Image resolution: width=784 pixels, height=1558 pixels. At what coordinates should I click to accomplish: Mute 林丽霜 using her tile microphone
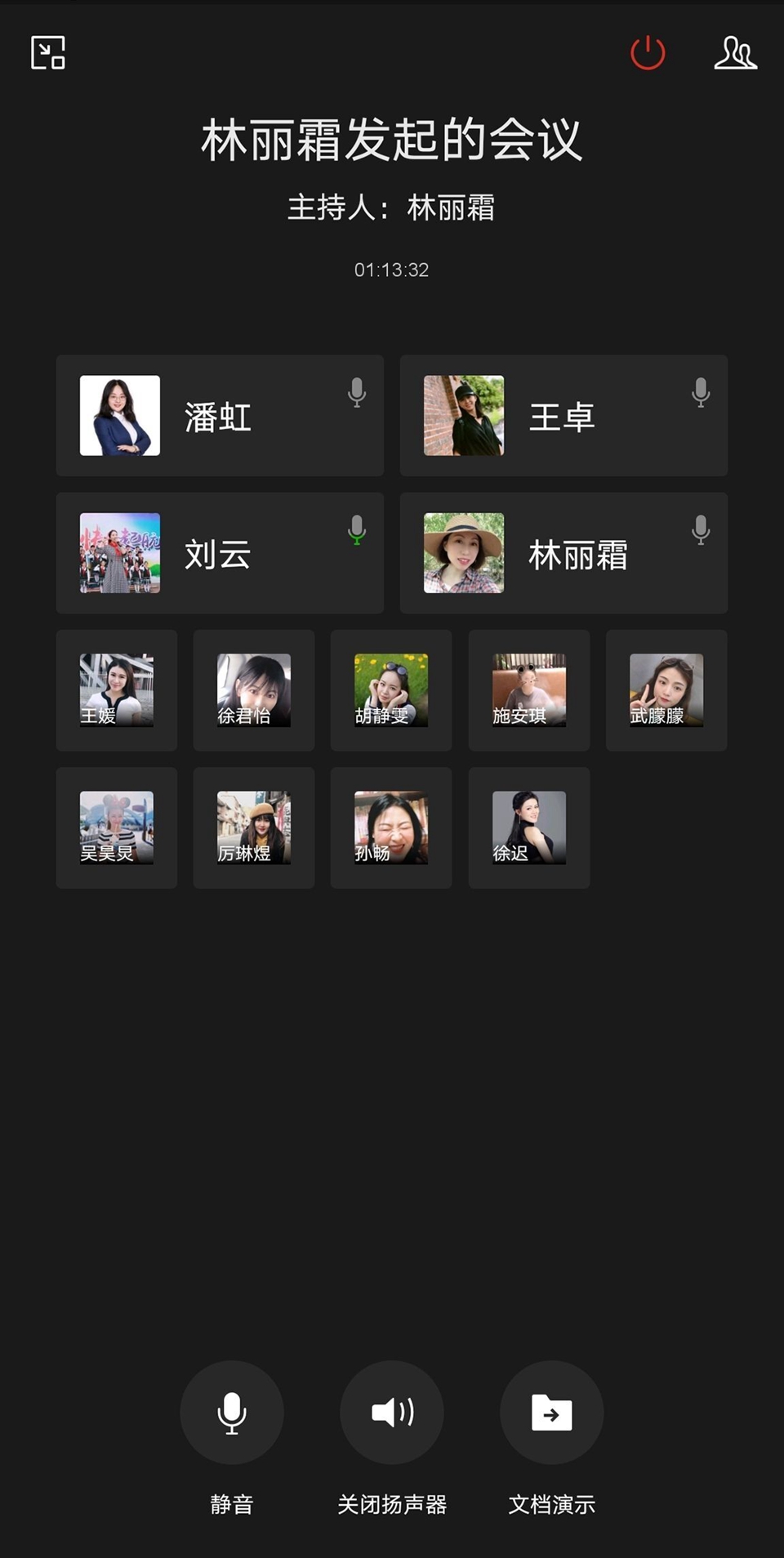coord(699,531)
